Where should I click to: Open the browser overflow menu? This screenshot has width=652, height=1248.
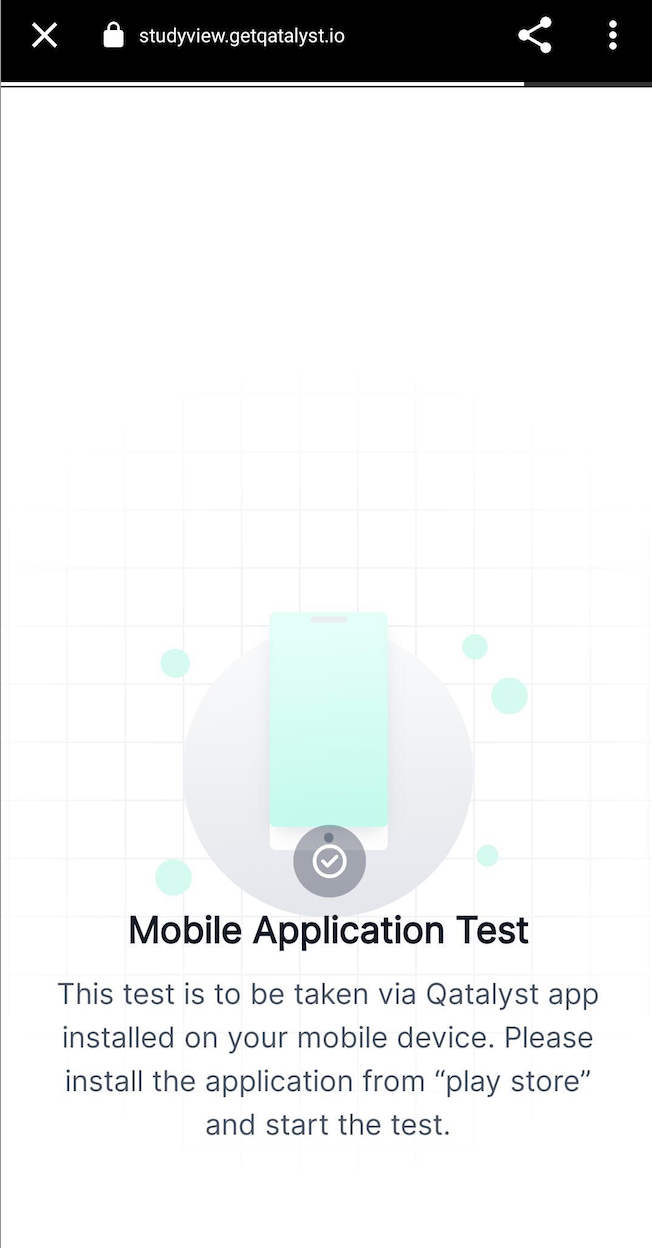pyautogui.click(x=612, y=36)
